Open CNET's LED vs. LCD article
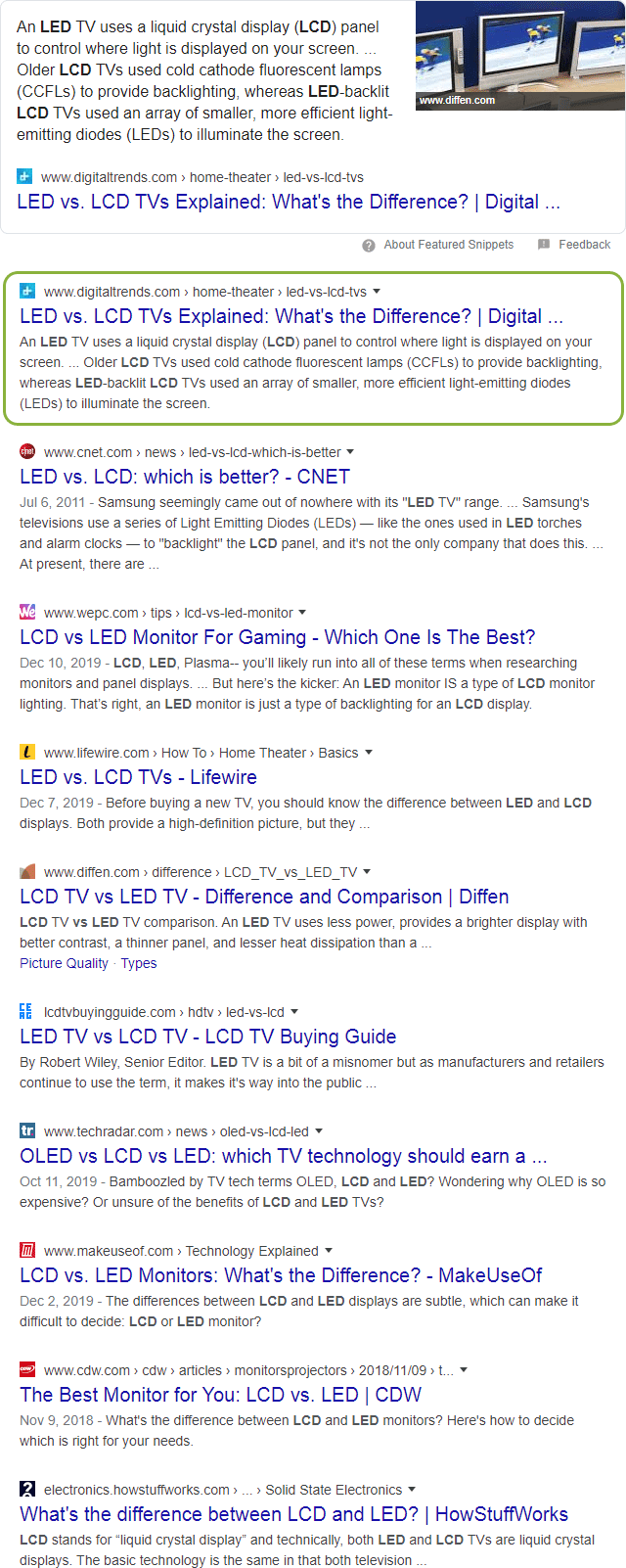626x1568 pixels. (x=184, y=478)
